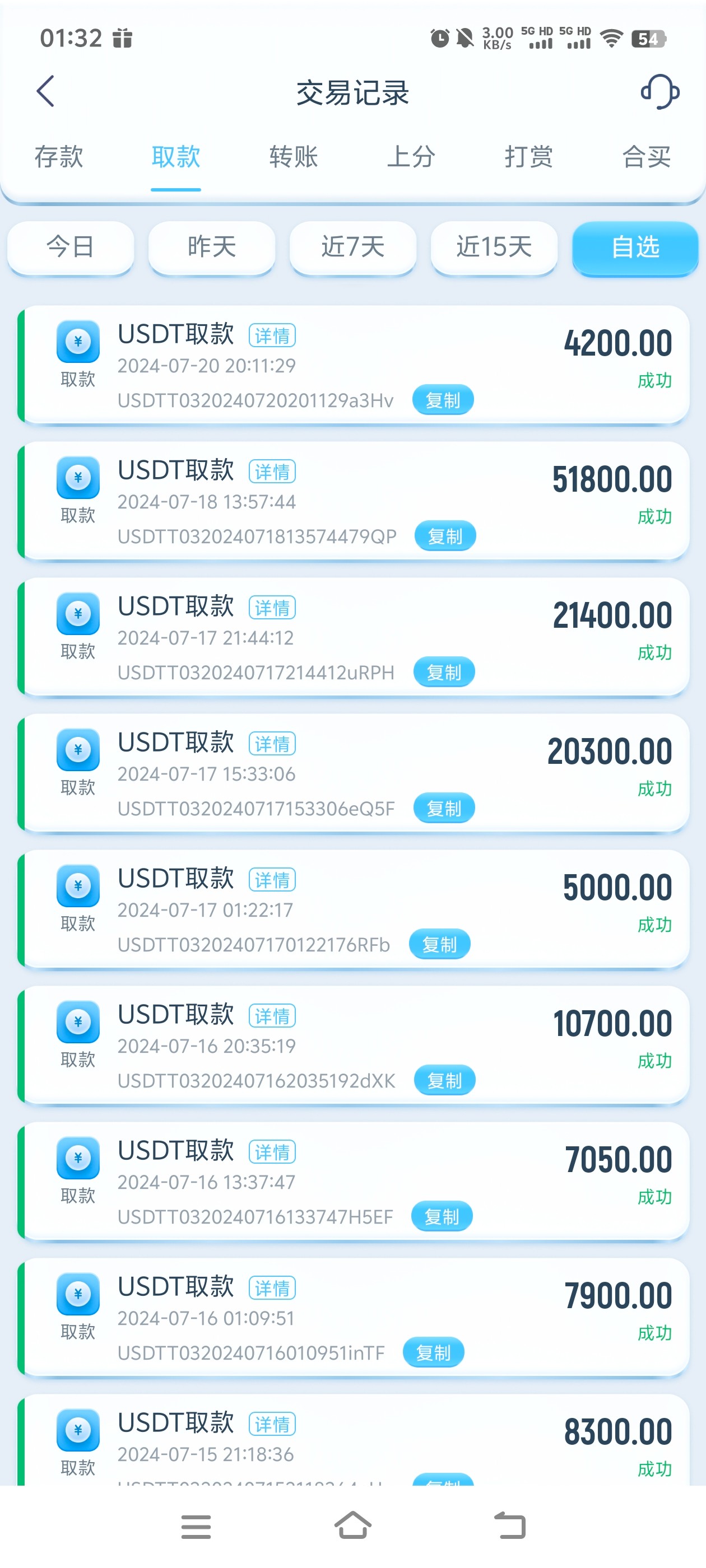Copy order number of 4200.00 withdrawal
The width and height of the screenshot is (706, 1568).
point(442,400)
